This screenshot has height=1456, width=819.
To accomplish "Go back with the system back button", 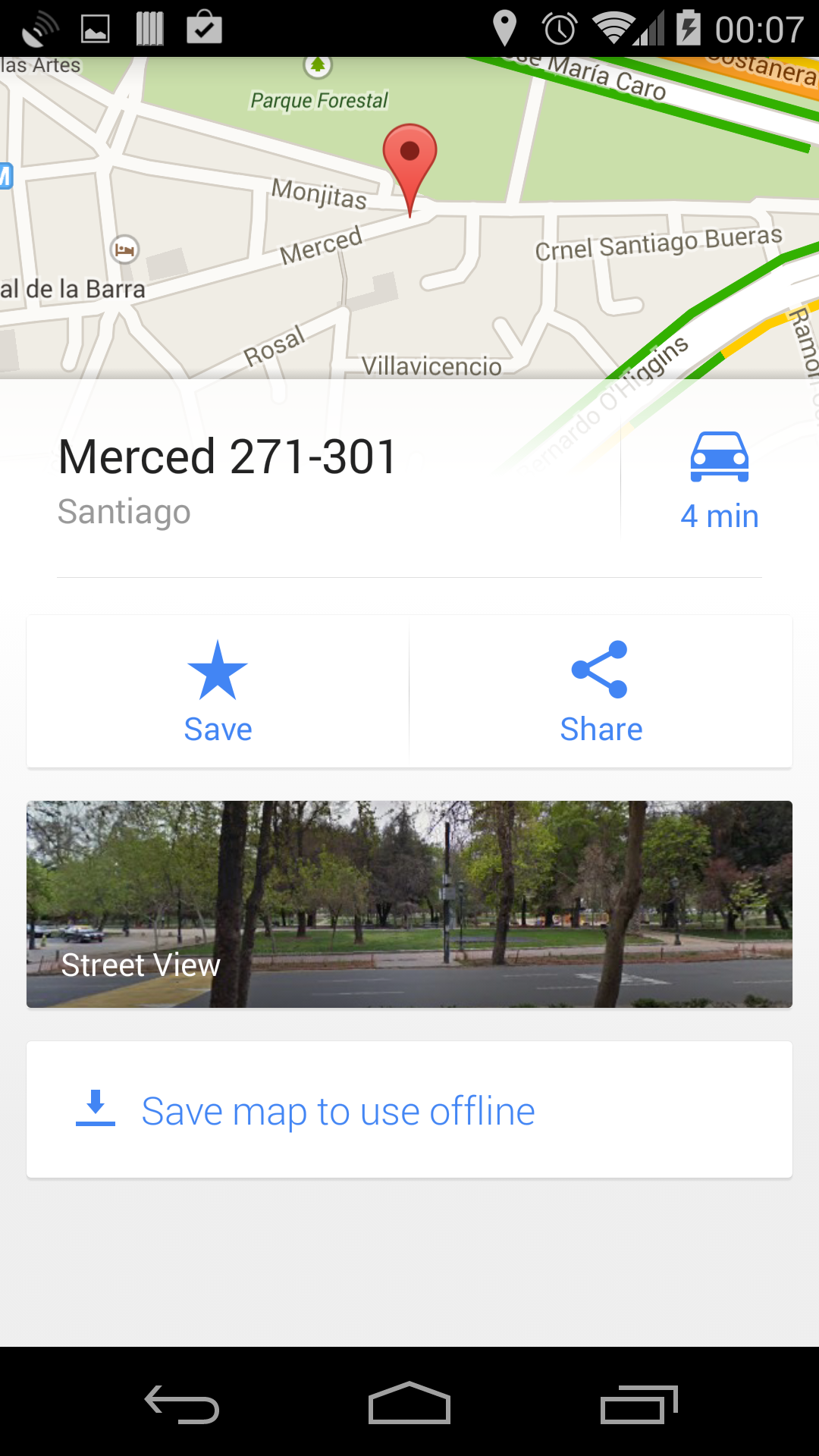I will point(182,1404).
